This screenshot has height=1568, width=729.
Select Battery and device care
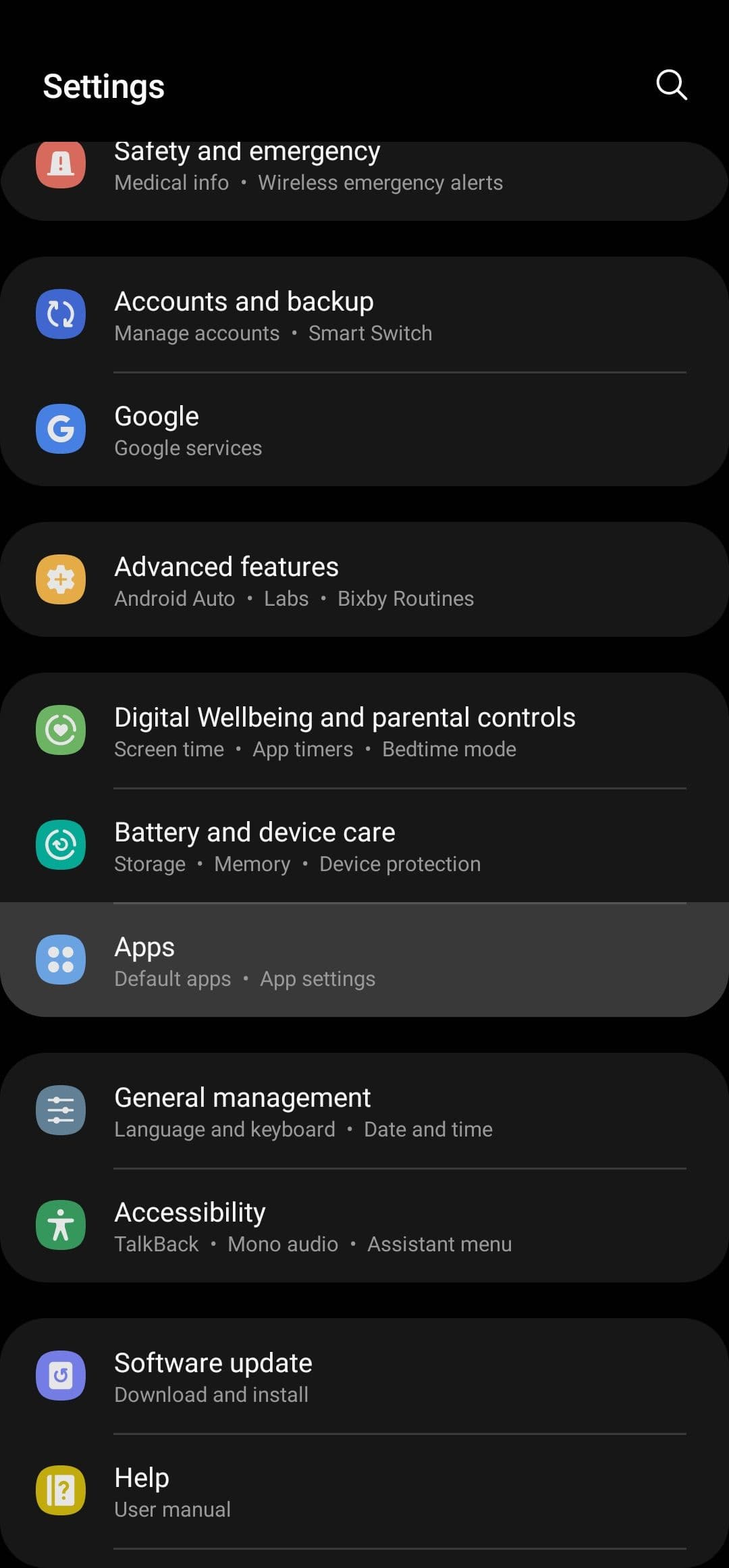pyautogui.click(x=364, y=846)
